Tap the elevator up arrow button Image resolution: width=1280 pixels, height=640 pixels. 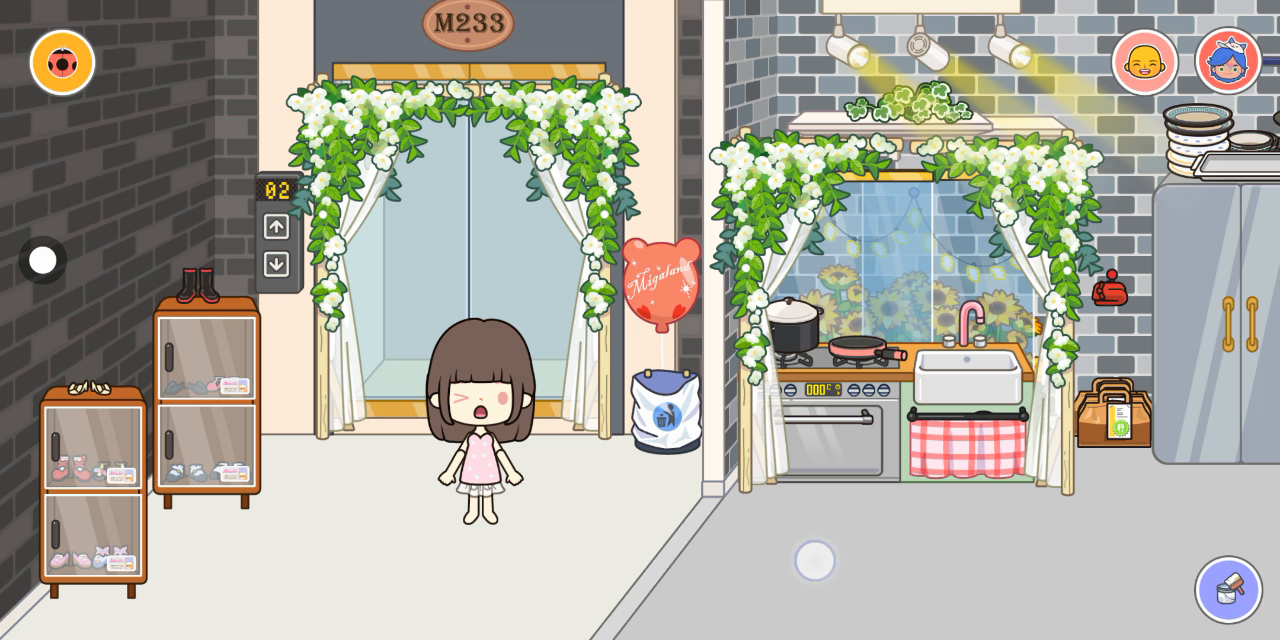click(277, 227)
